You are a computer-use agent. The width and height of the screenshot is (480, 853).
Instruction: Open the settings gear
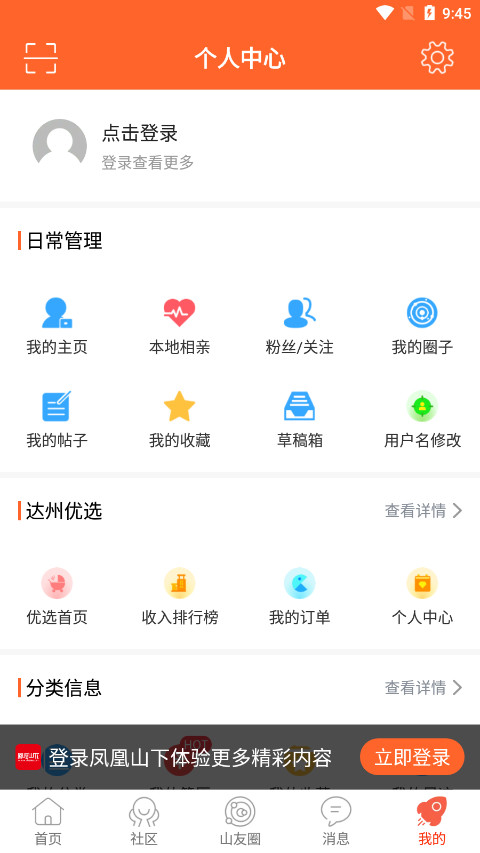[x=437, y=58]
